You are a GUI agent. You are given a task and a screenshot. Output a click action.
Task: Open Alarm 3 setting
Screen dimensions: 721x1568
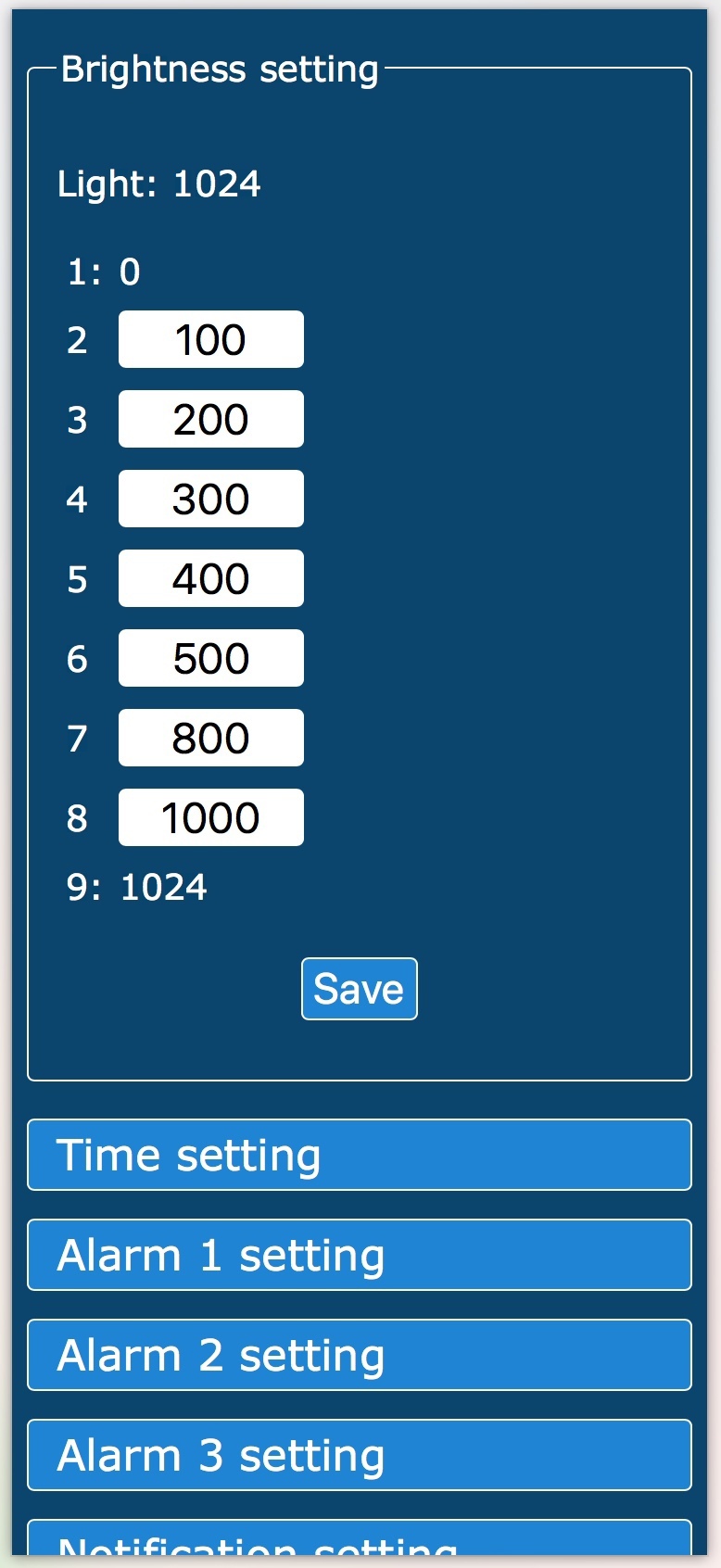[360, 1455]
